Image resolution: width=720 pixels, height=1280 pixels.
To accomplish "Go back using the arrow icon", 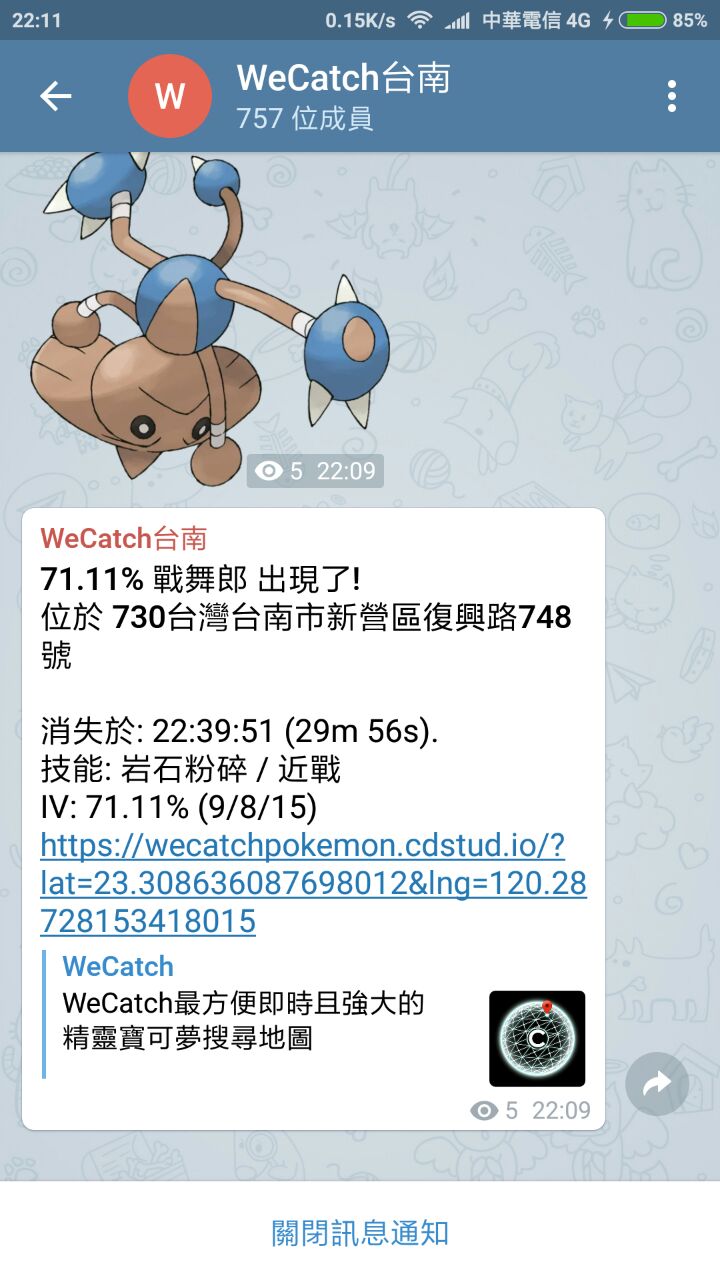I will coord(55,96).
